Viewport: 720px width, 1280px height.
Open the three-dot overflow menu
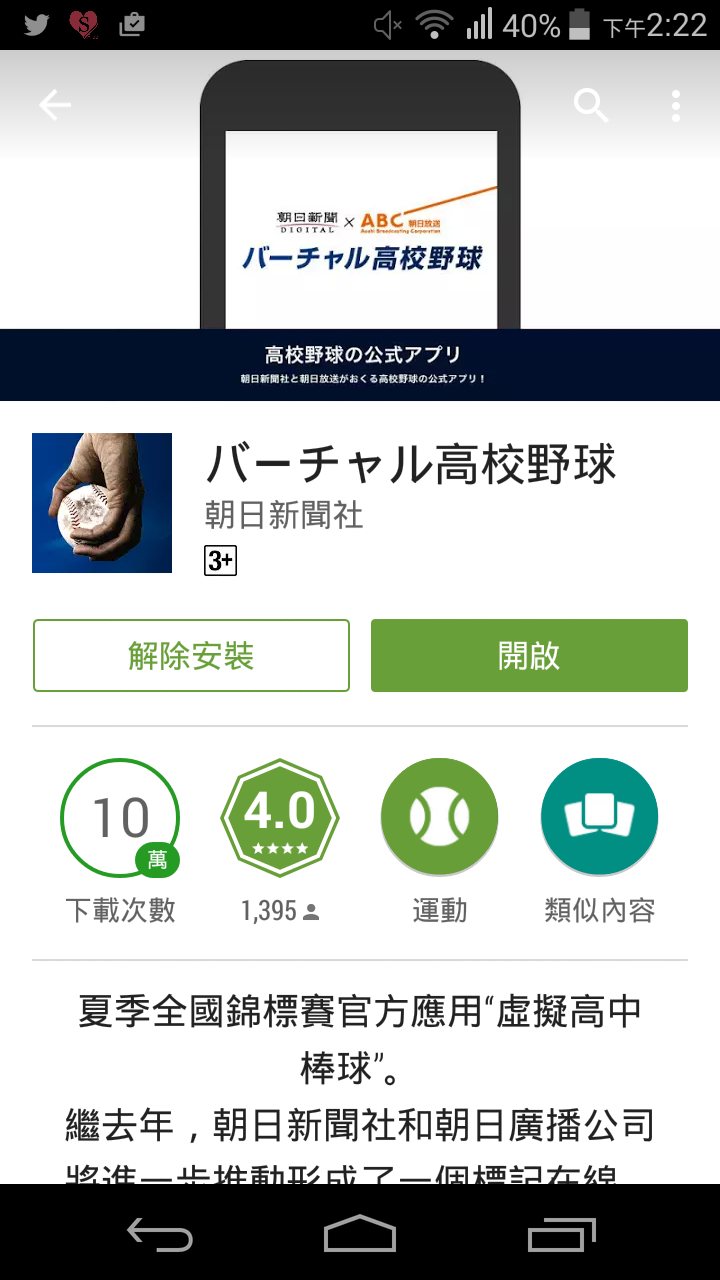676,105
